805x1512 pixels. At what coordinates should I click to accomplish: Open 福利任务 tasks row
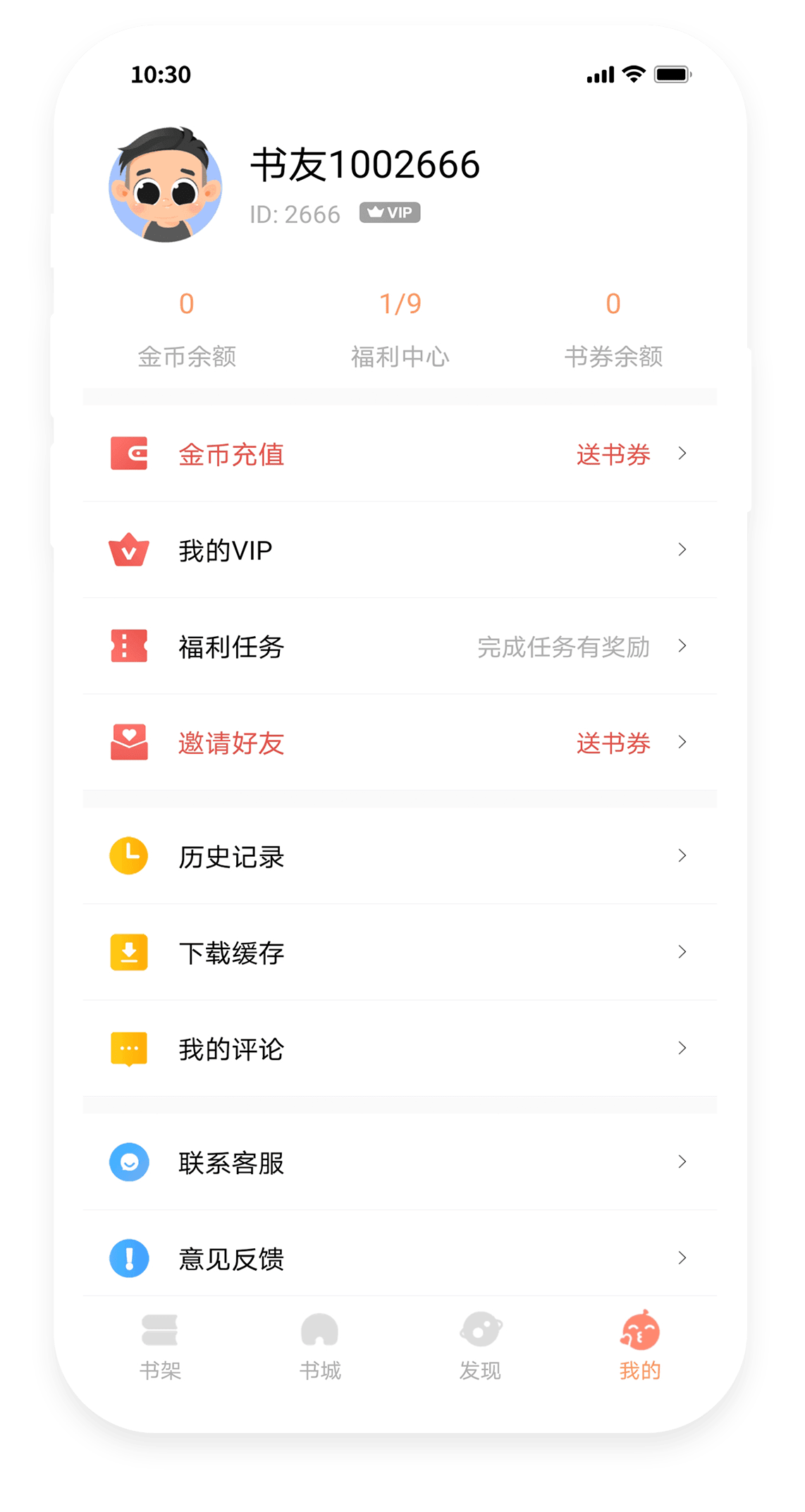tap(400, 646)
